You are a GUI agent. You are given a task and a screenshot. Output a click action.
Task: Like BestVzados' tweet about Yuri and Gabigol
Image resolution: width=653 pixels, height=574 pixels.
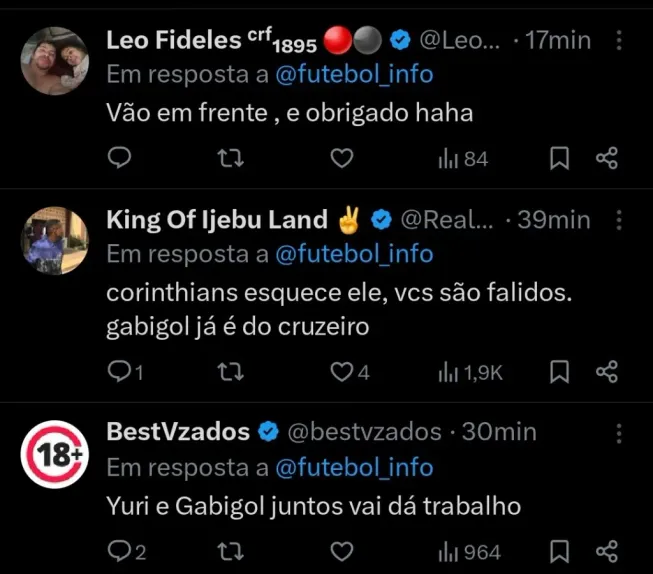(x=342, y=551)
